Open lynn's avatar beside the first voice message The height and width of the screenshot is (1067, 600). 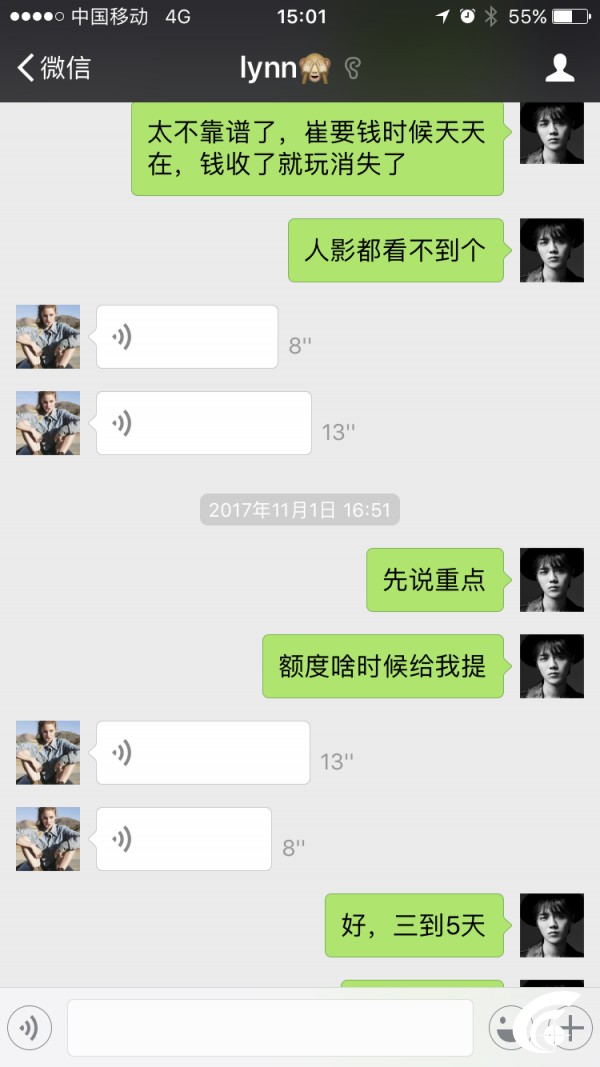tap(48, 337)
